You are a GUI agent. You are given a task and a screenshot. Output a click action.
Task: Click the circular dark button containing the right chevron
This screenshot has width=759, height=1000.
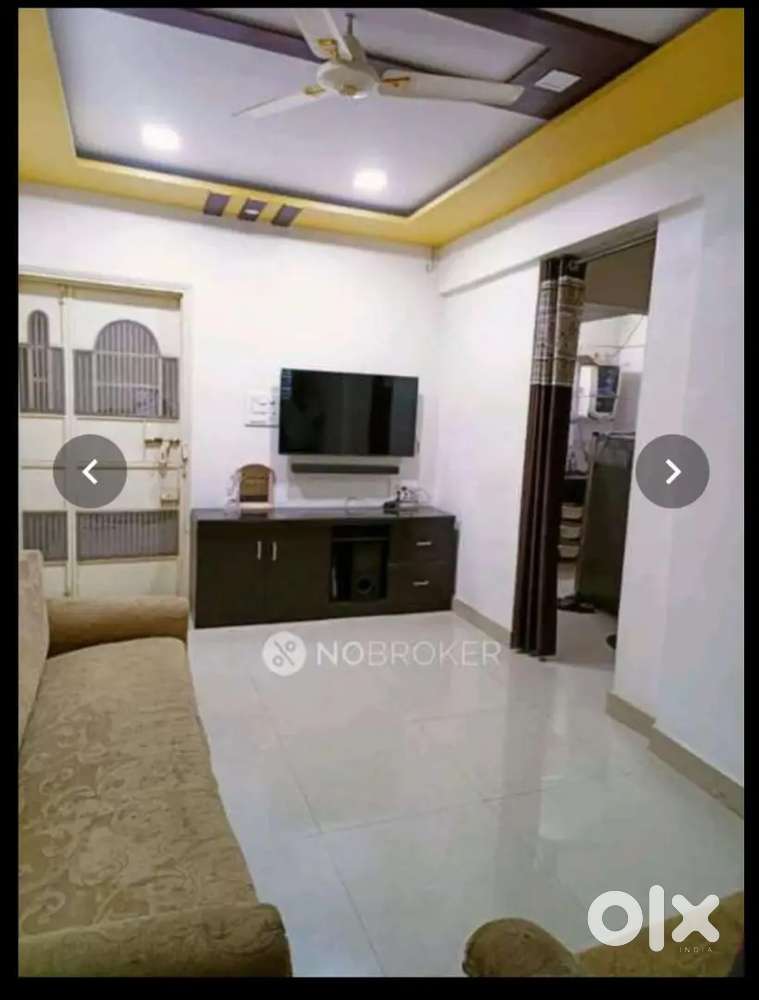672,470
